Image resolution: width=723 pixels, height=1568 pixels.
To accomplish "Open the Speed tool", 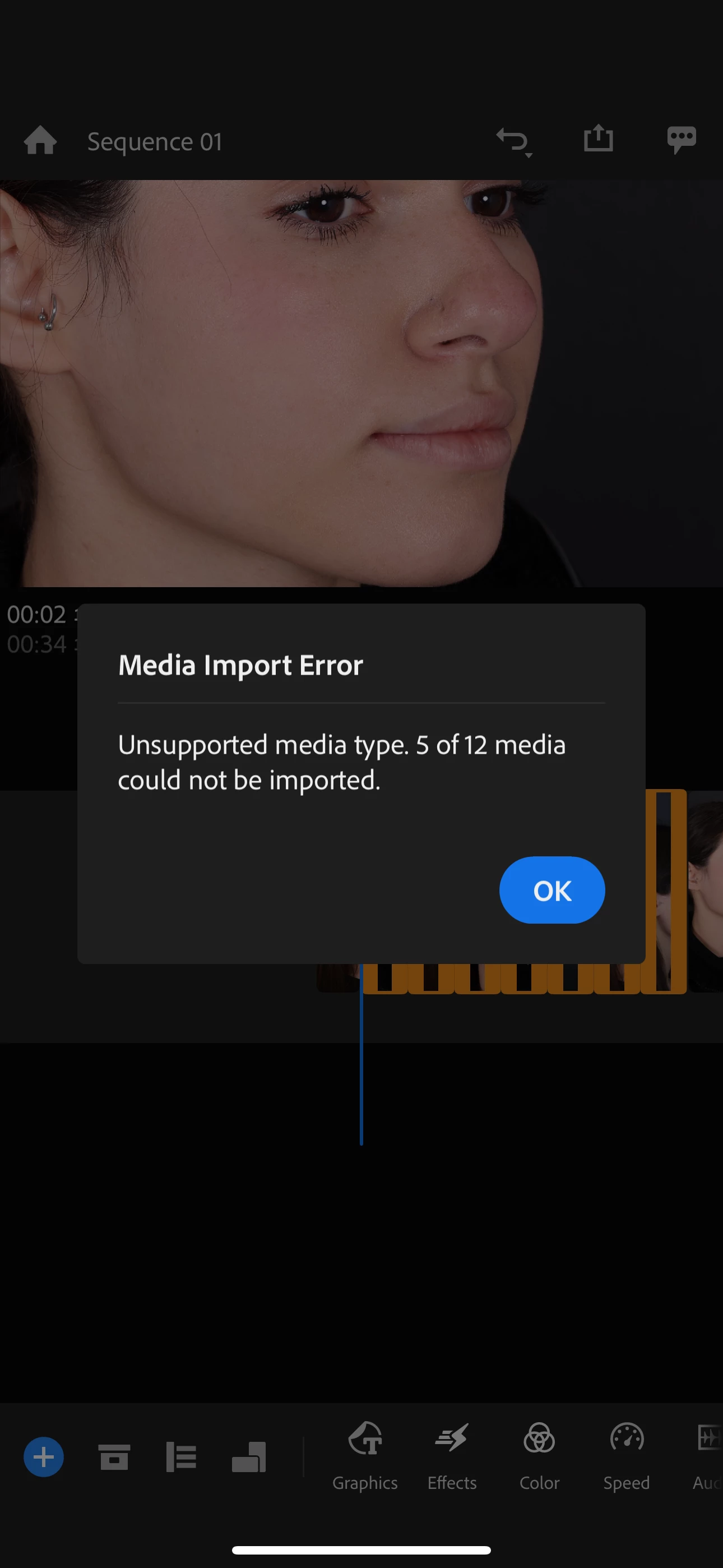I will point(626,1455).
